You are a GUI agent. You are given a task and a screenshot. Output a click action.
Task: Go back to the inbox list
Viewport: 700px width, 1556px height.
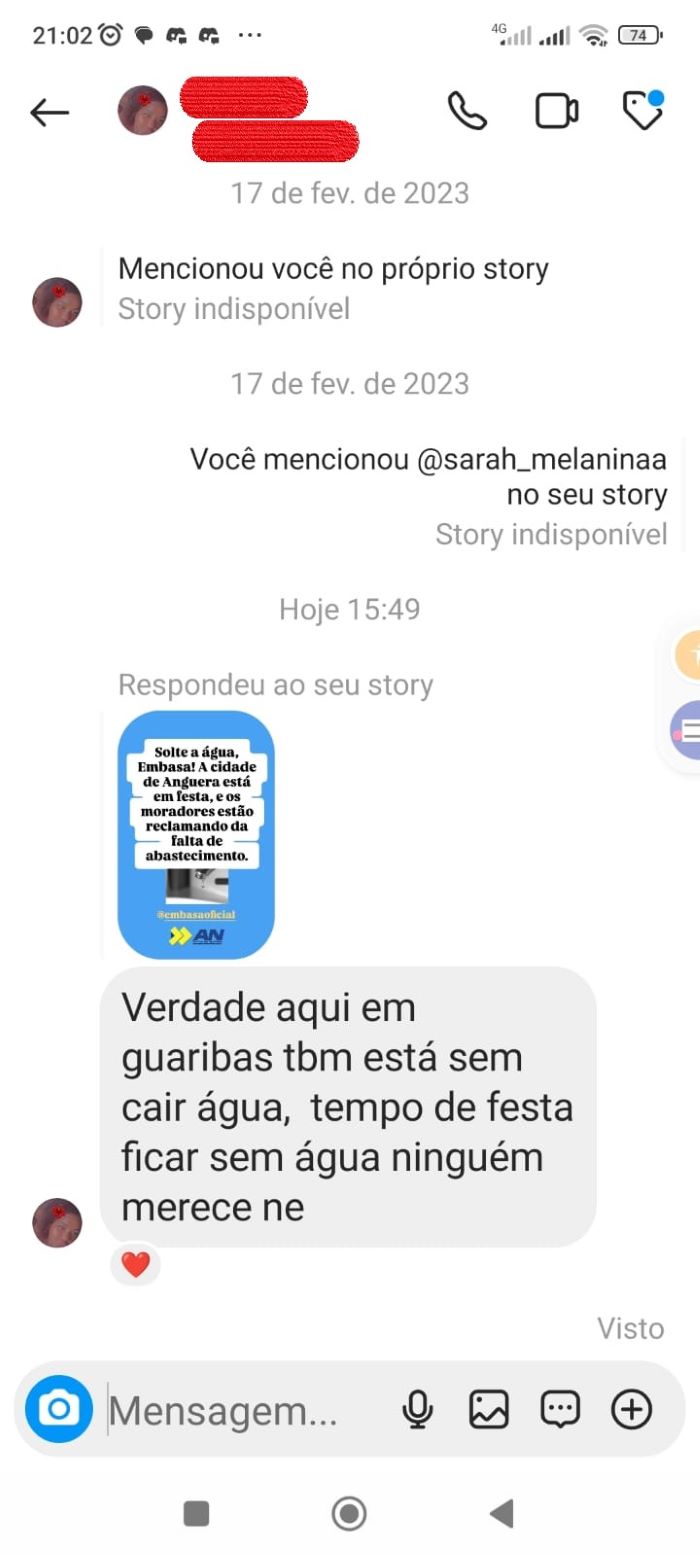pyautogui.click(x=49, y=113)
